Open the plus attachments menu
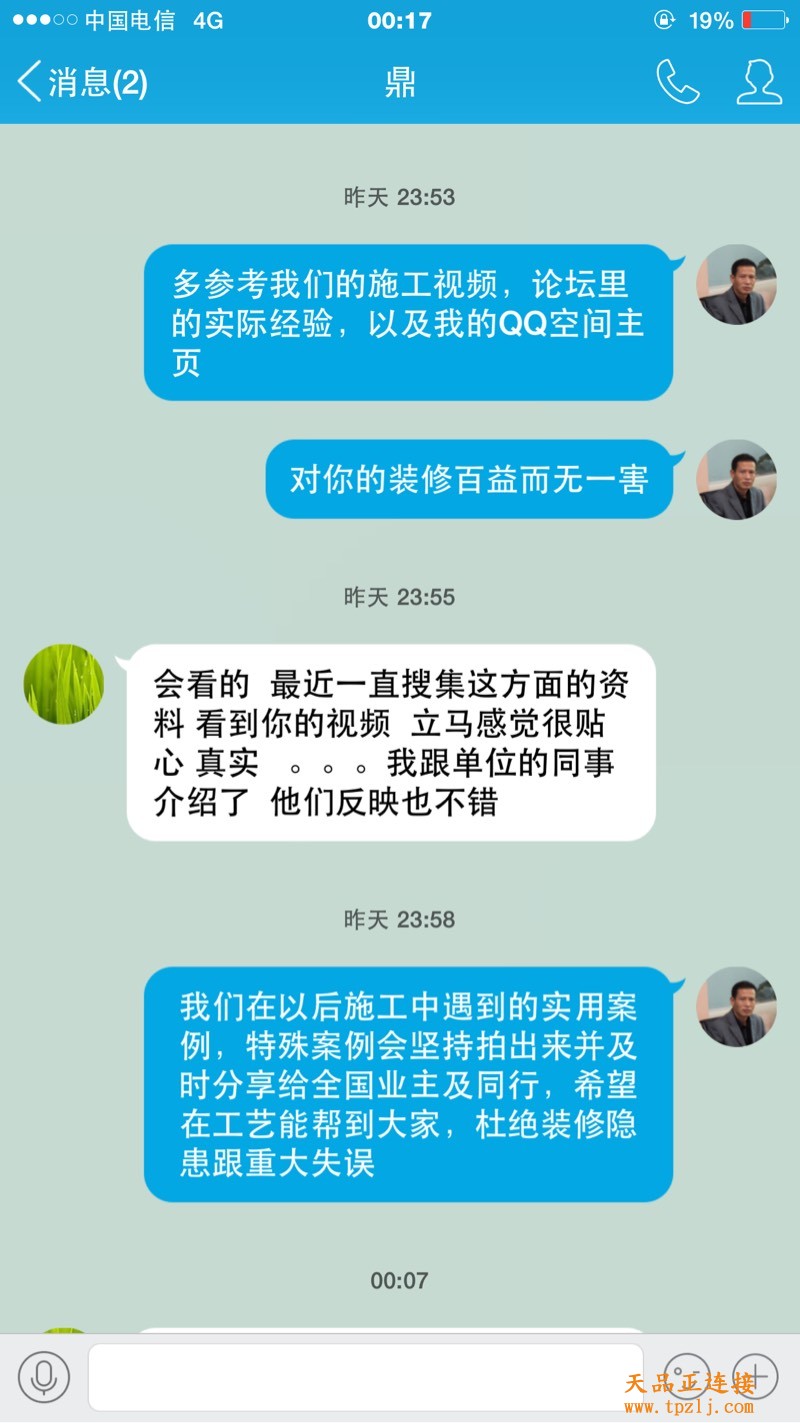Image resolution: width=800 pixels, height=1423 pixels. coord(755,1377)
